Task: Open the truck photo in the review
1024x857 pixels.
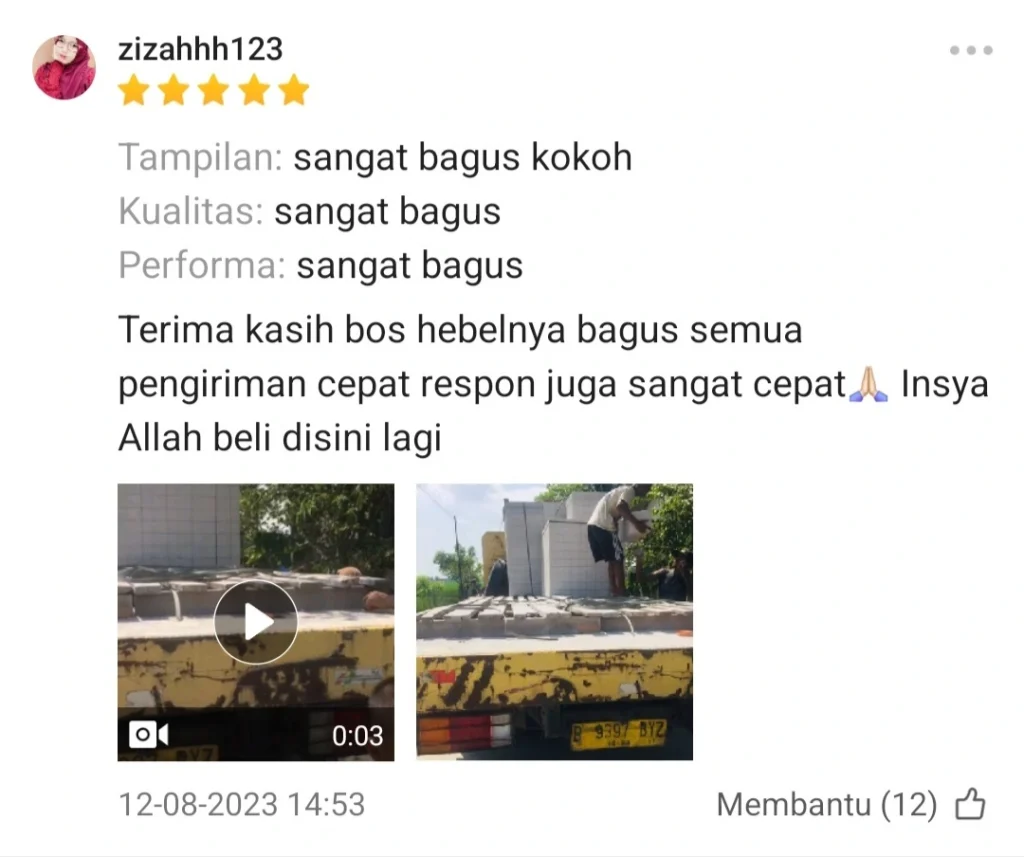Action: 554,622
